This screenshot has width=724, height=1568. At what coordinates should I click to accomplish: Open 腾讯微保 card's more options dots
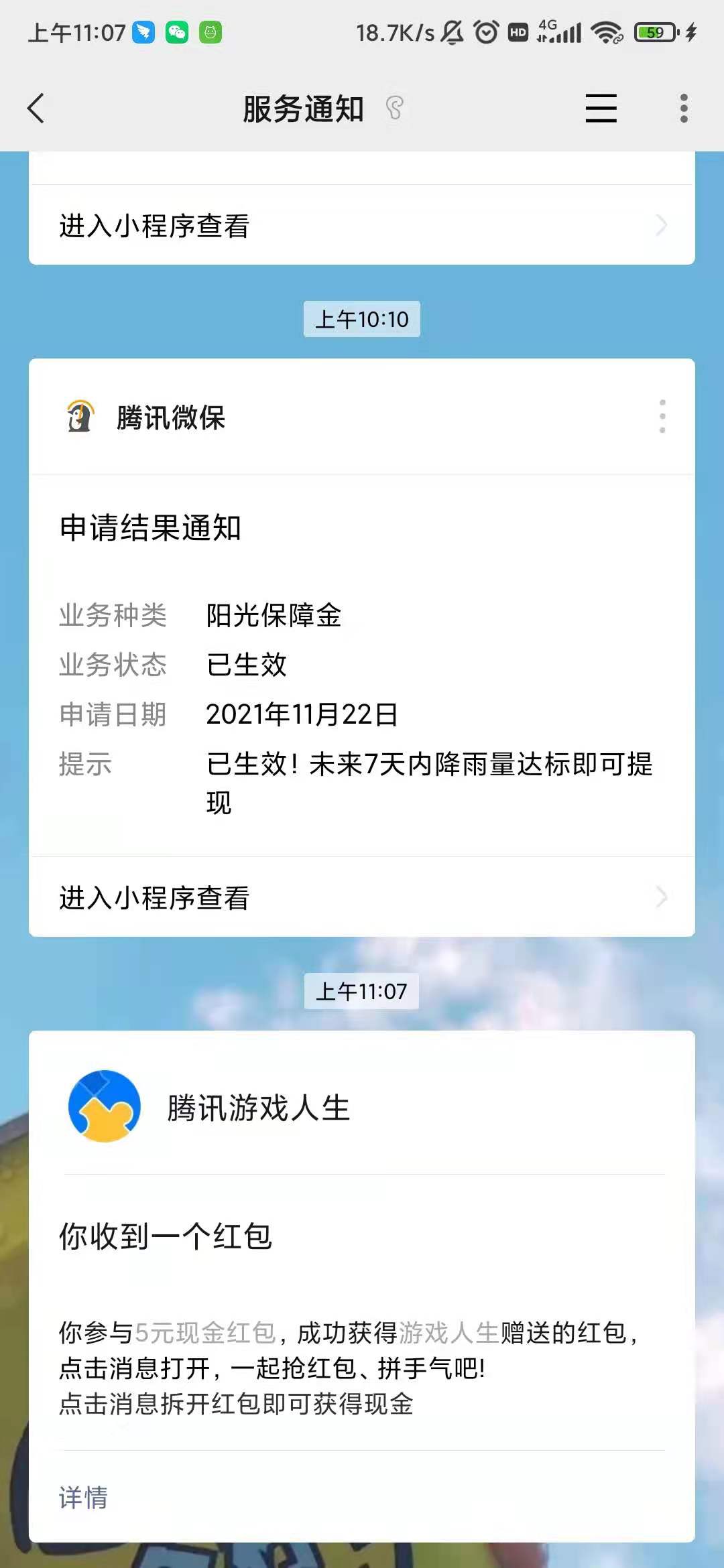point(662,417)
